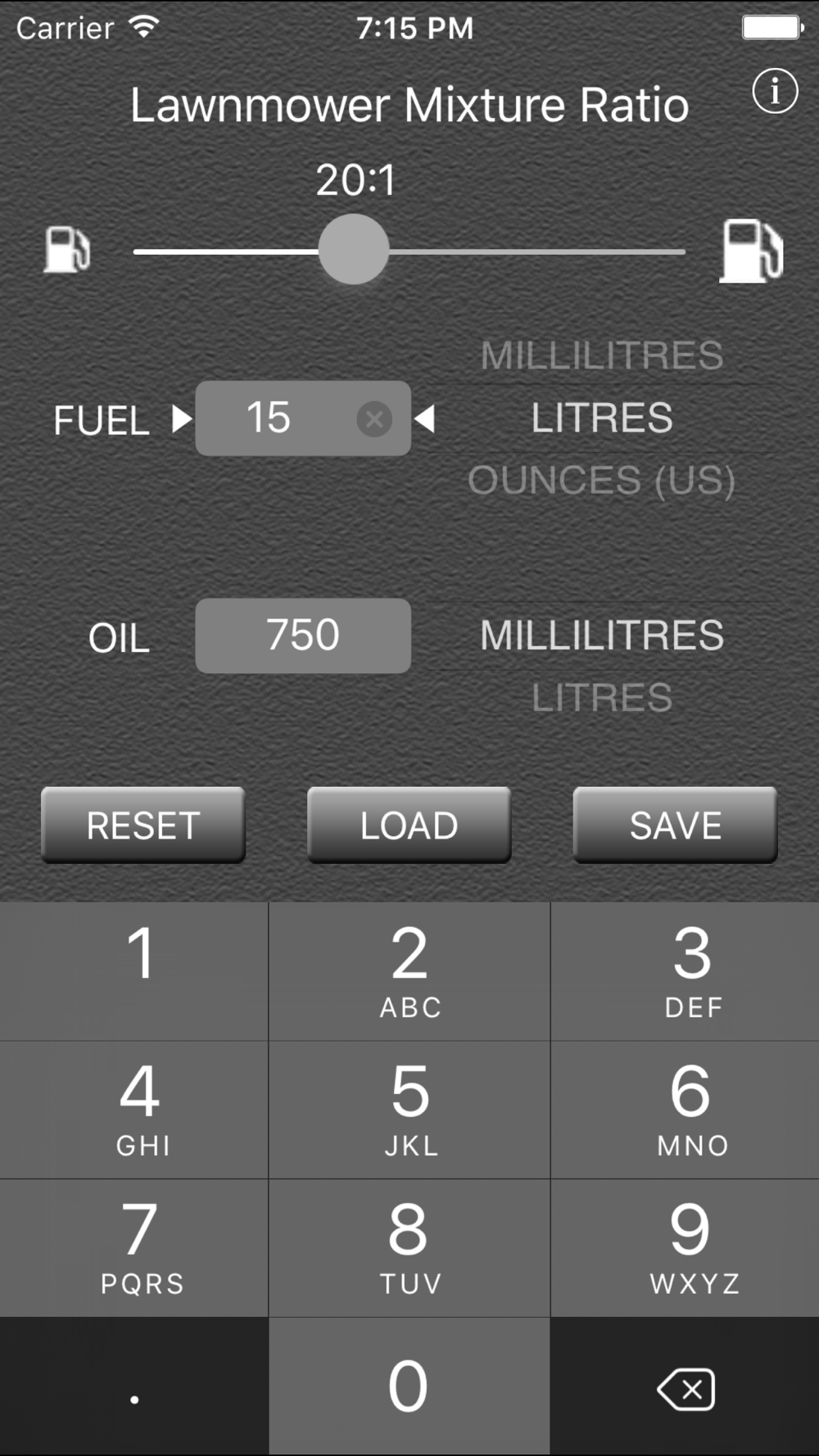Screen dimensions: 819x1456
Task: Open the info button
Action: pos(775,91)
